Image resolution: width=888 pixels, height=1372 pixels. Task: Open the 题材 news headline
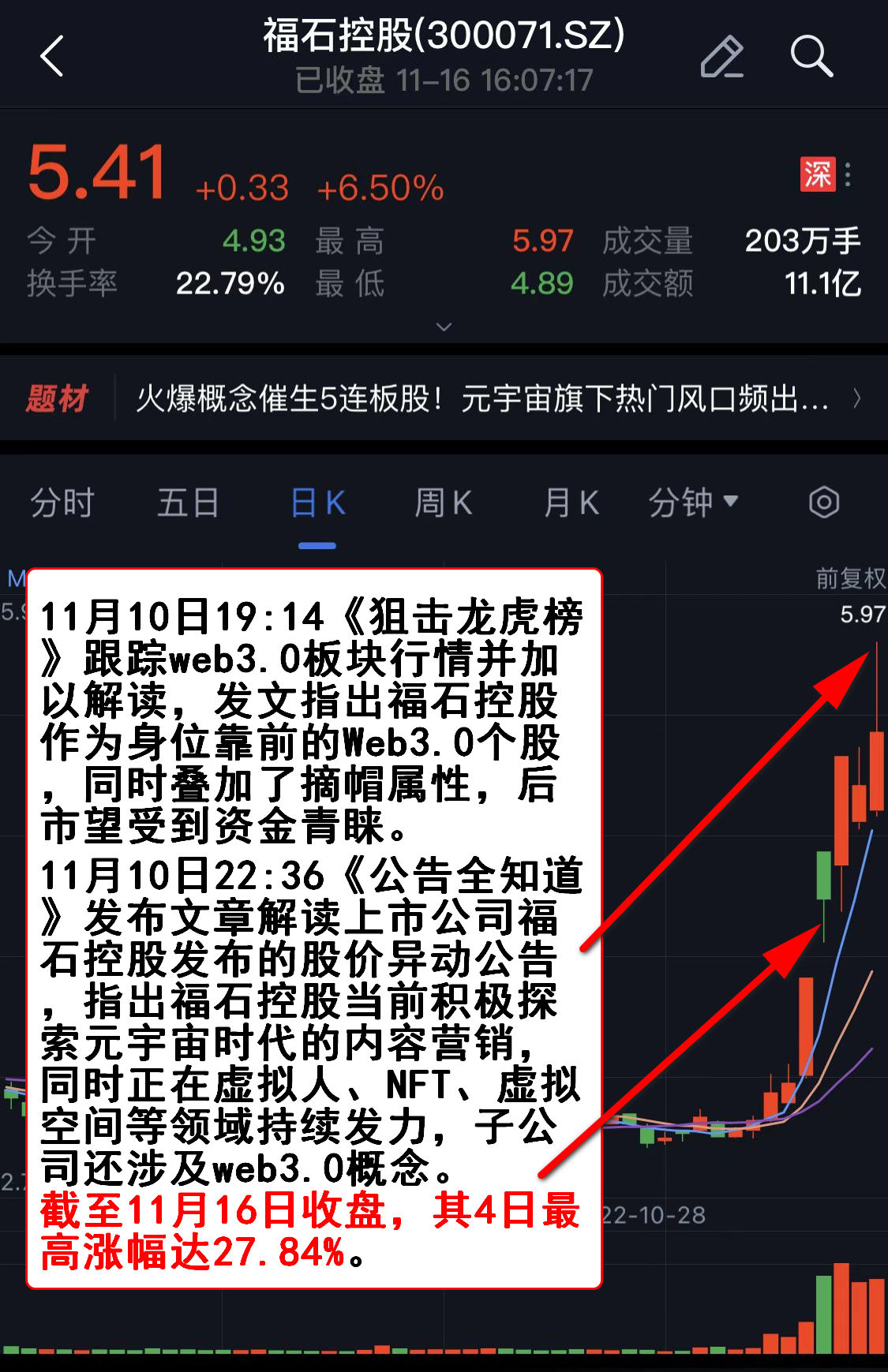pyautogui.click(x=481, y=399)
